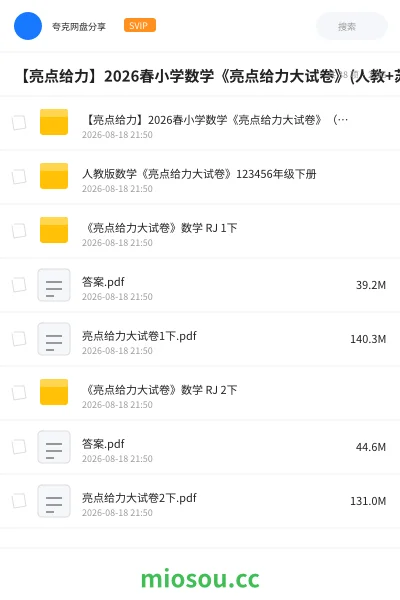The width and height of the screenshot is (400, 600).
Task: Open folder 《亮点给力大试卷》数学 RJ 2下
Action: coord(200,393)
